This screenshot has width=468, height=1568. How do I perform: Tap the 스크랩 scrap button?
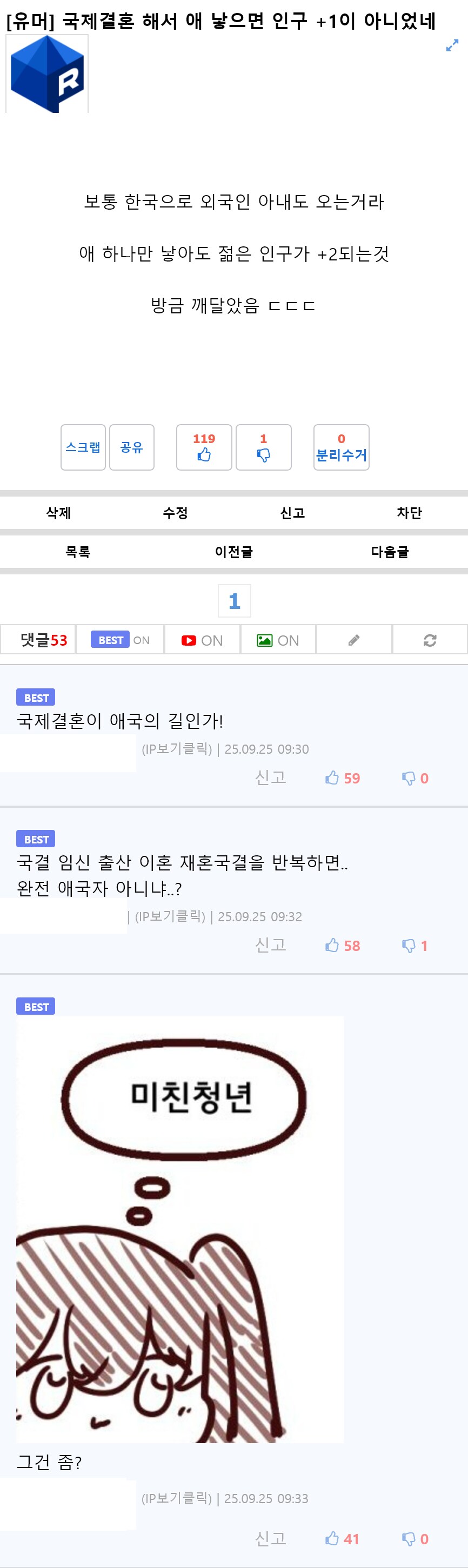point(83,447)
